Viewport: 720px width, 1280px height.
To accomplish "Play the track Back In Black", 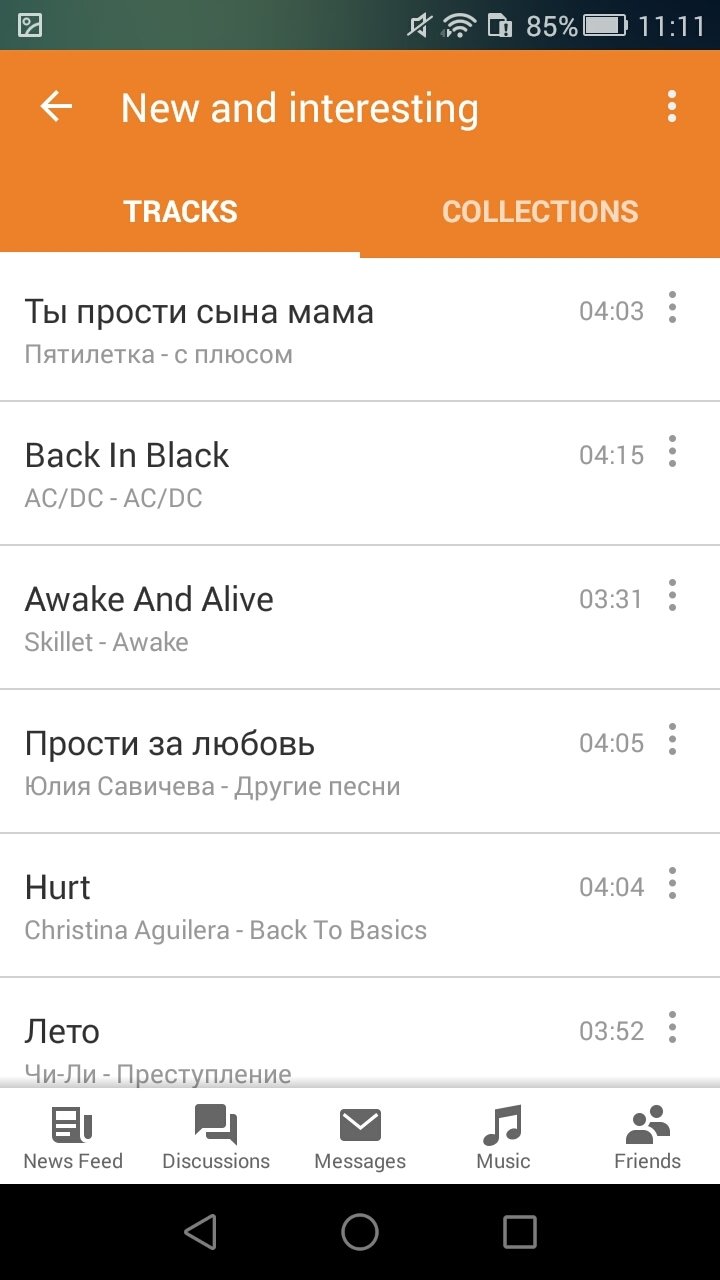I will coord(360,474).
